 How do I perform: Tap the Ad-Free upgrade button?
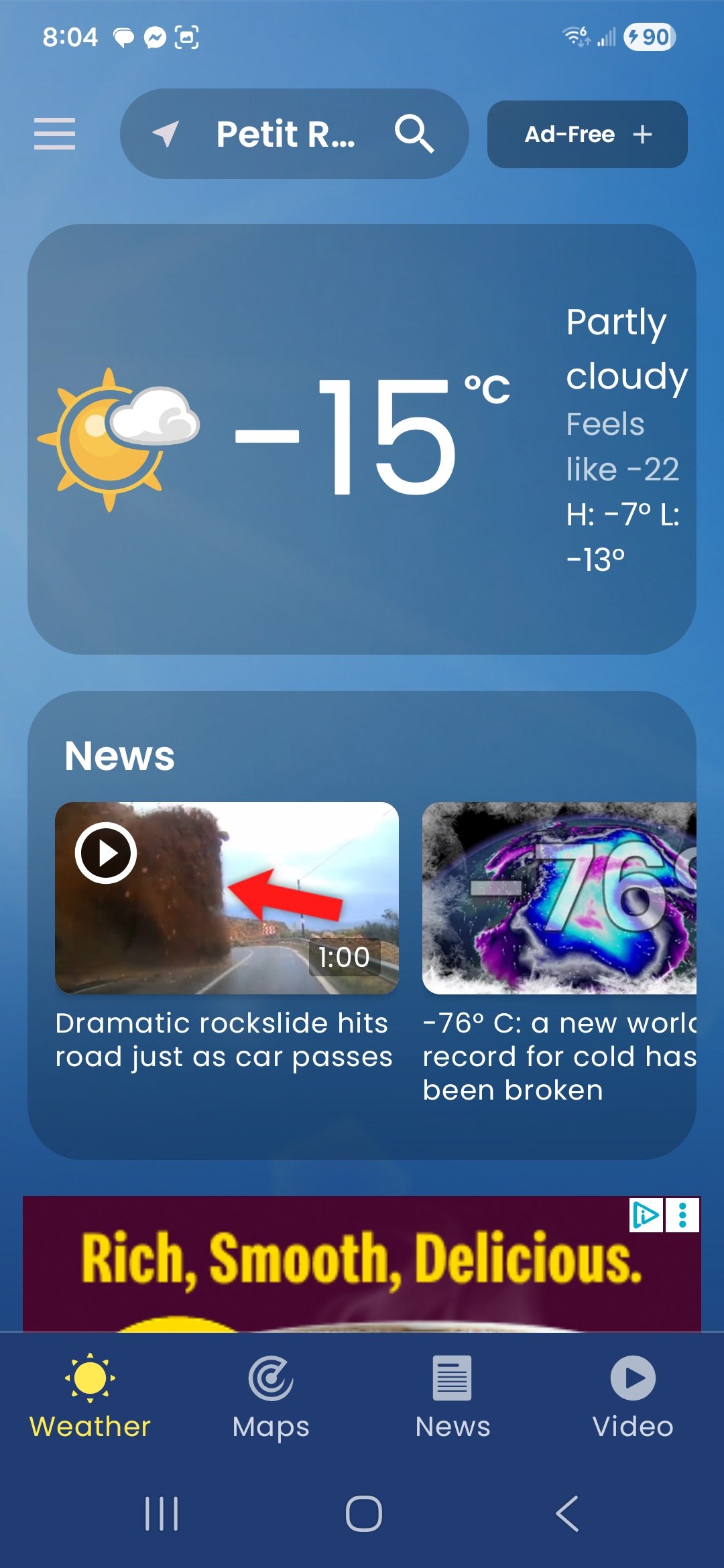click(587, 134)
